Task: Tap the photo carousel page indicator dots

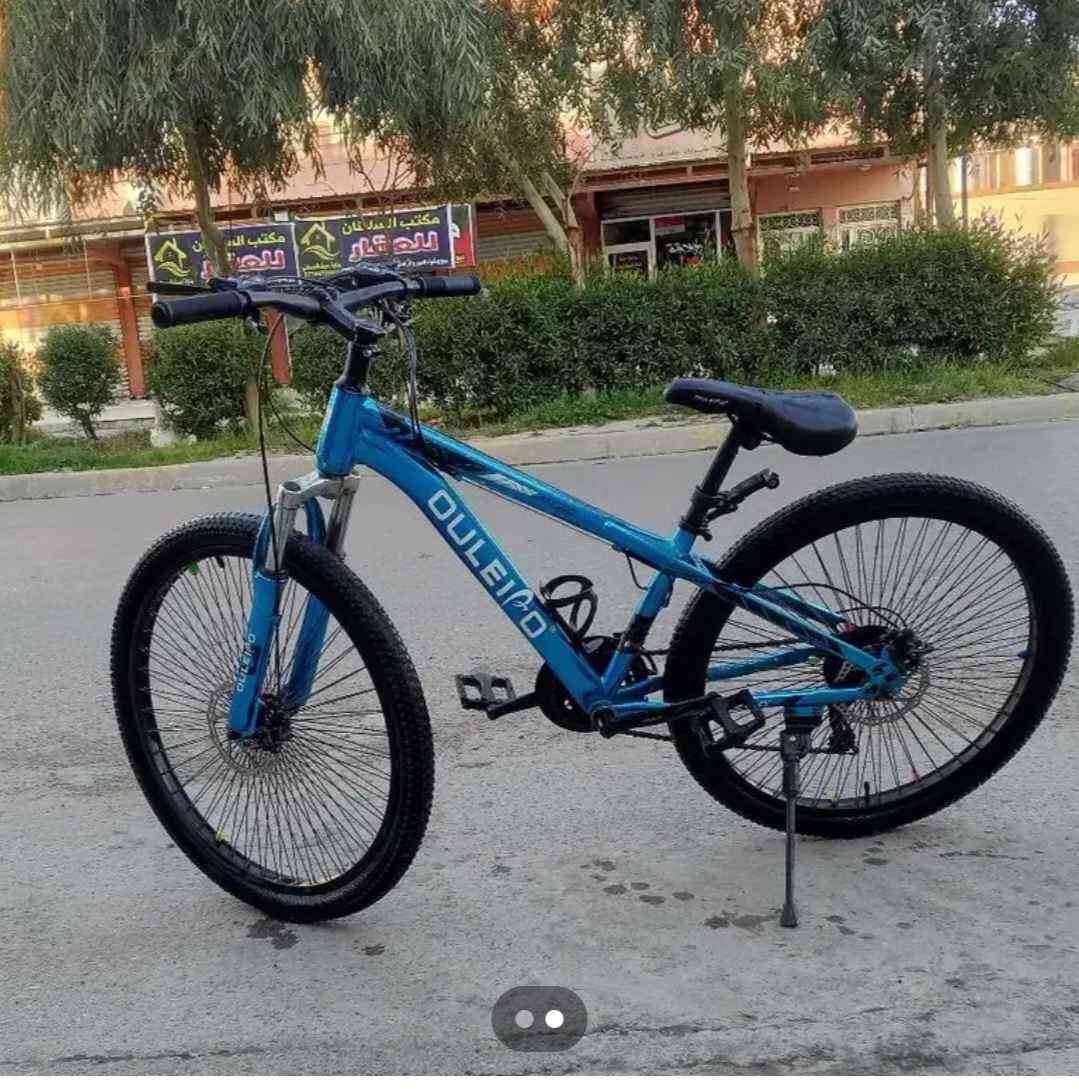Action: 539,1018
